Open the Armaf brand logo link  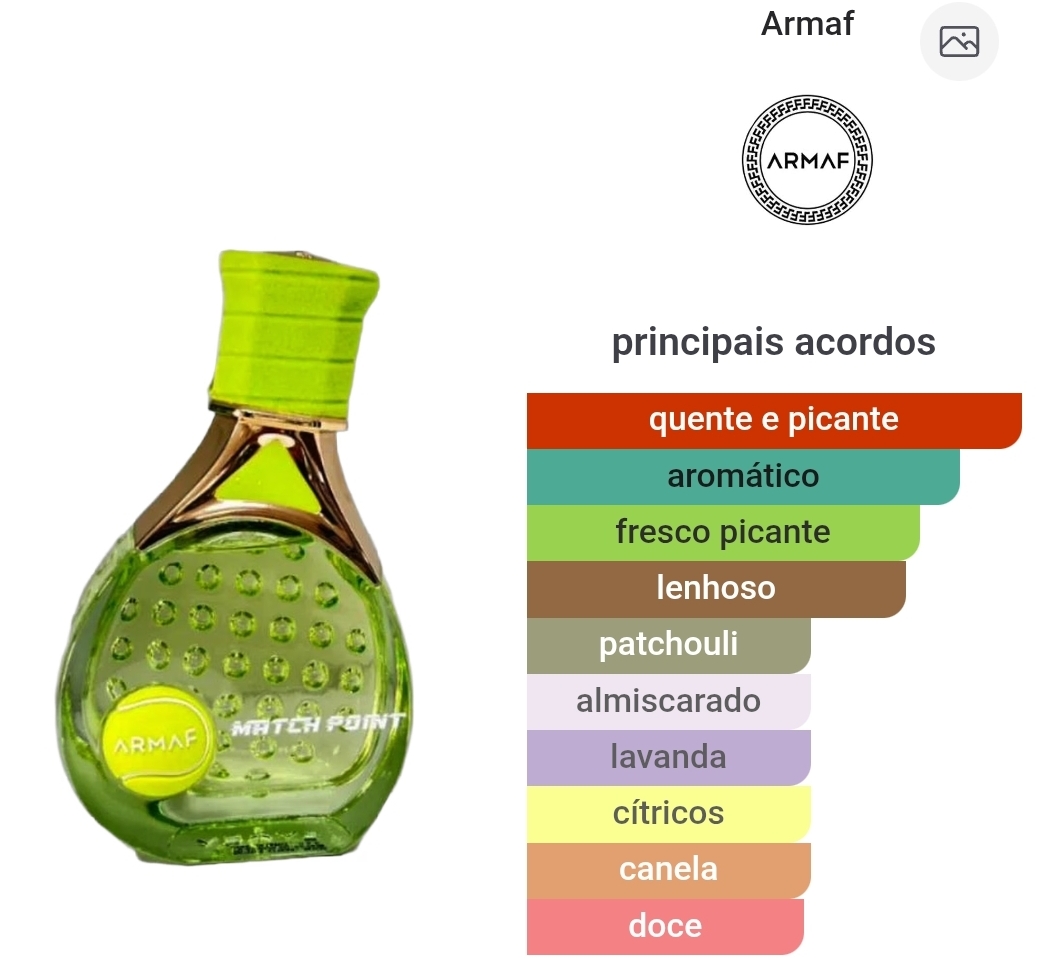click(807, 160)
